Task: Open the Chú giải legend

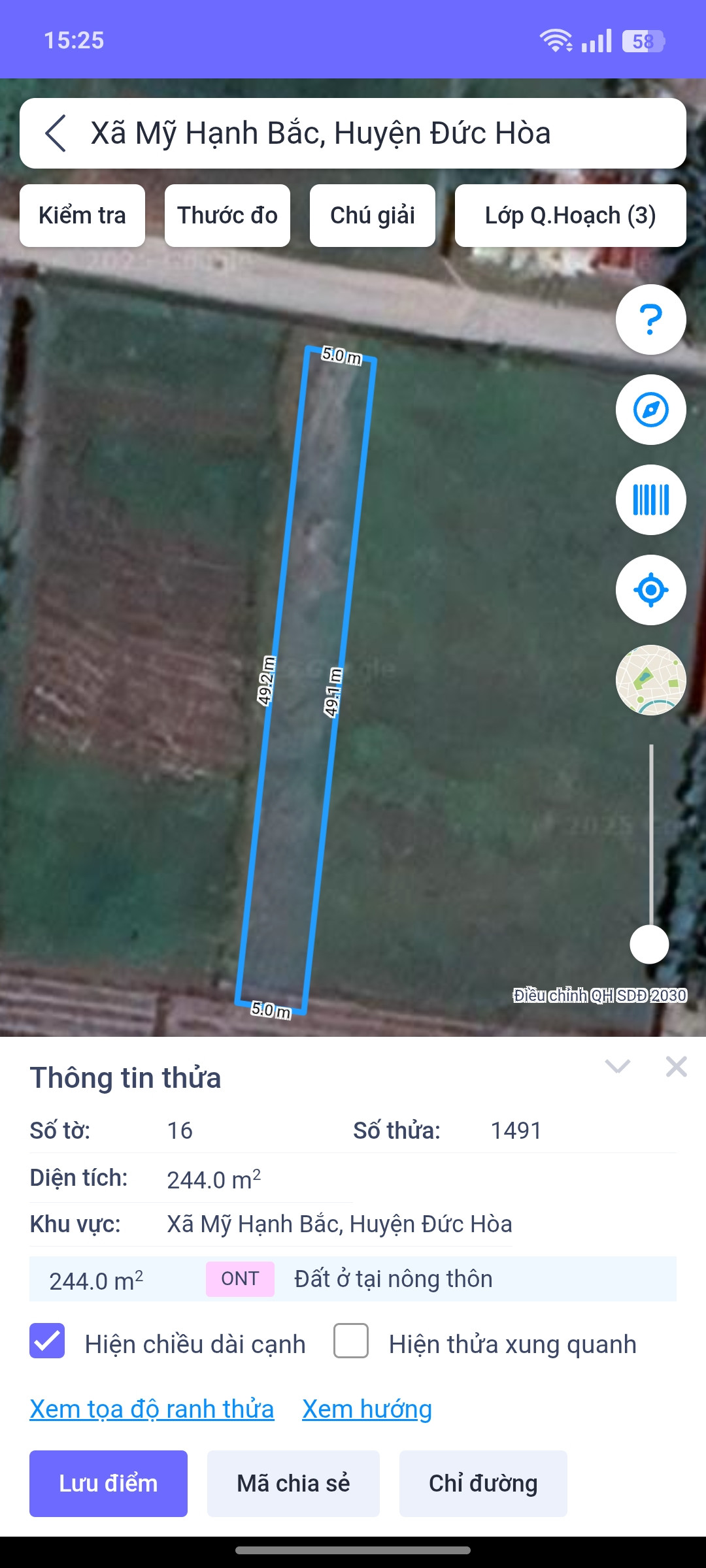Action: pyautogui.click(x=373, y=216)
